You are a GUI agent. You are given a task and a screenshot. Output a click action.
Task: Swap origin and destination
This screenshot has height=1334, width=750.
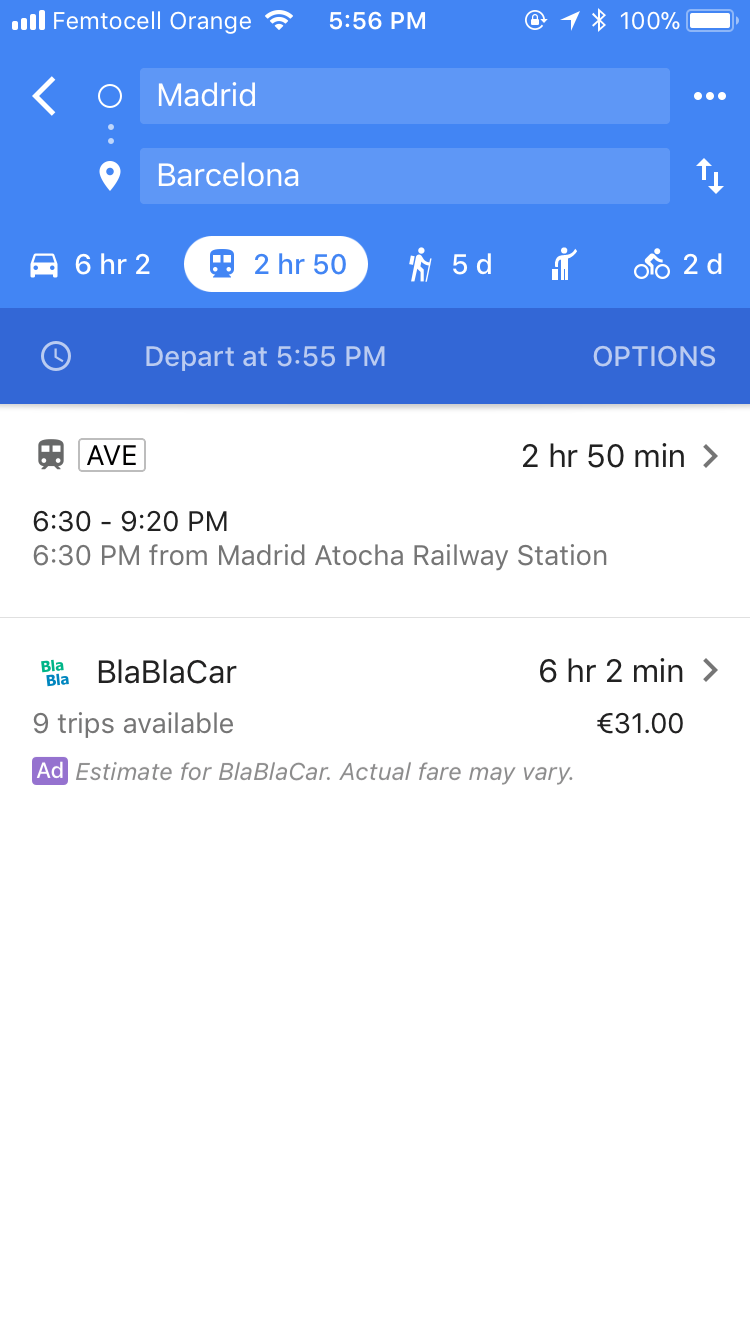click(x=710, y=176)
